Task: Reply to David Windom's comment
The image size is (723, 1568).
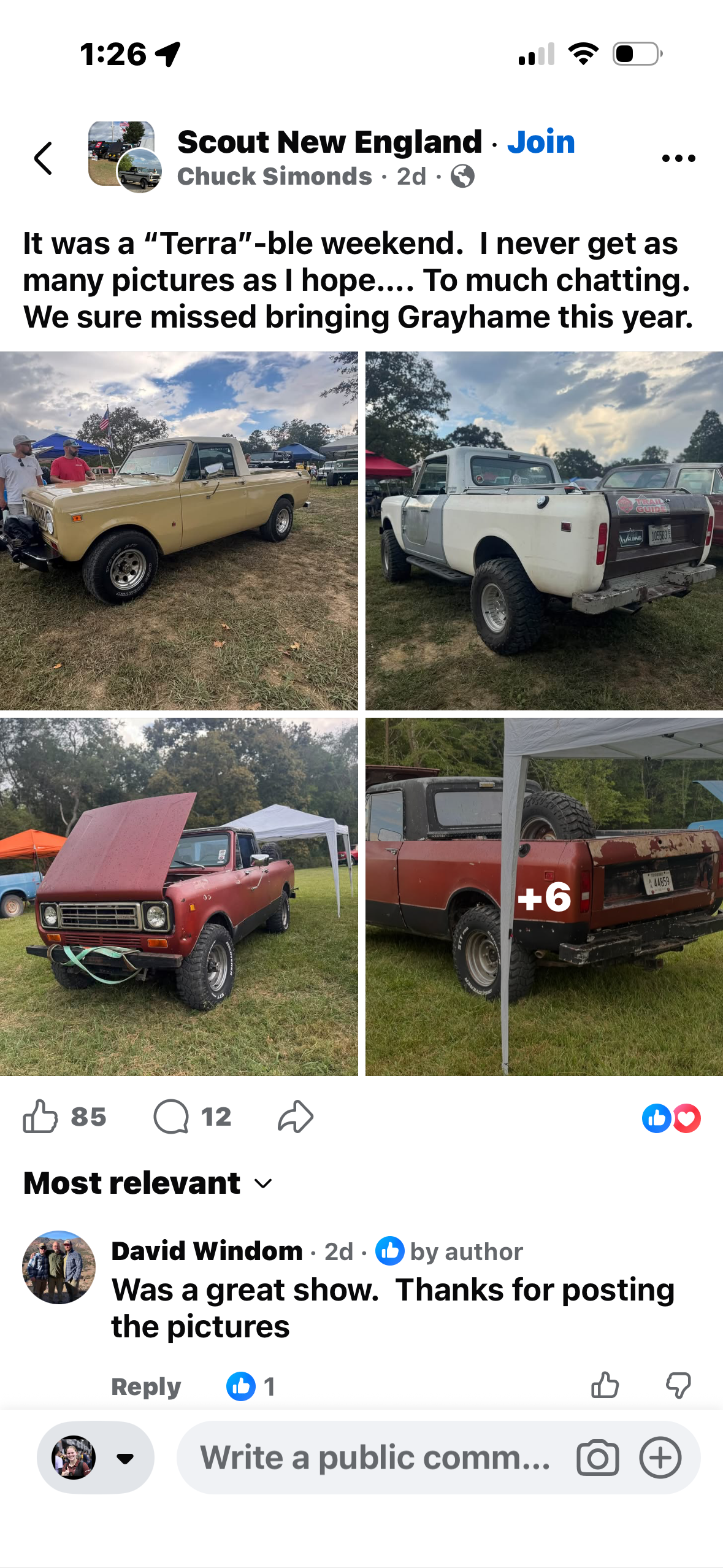Action: (x=146, y=1386)
